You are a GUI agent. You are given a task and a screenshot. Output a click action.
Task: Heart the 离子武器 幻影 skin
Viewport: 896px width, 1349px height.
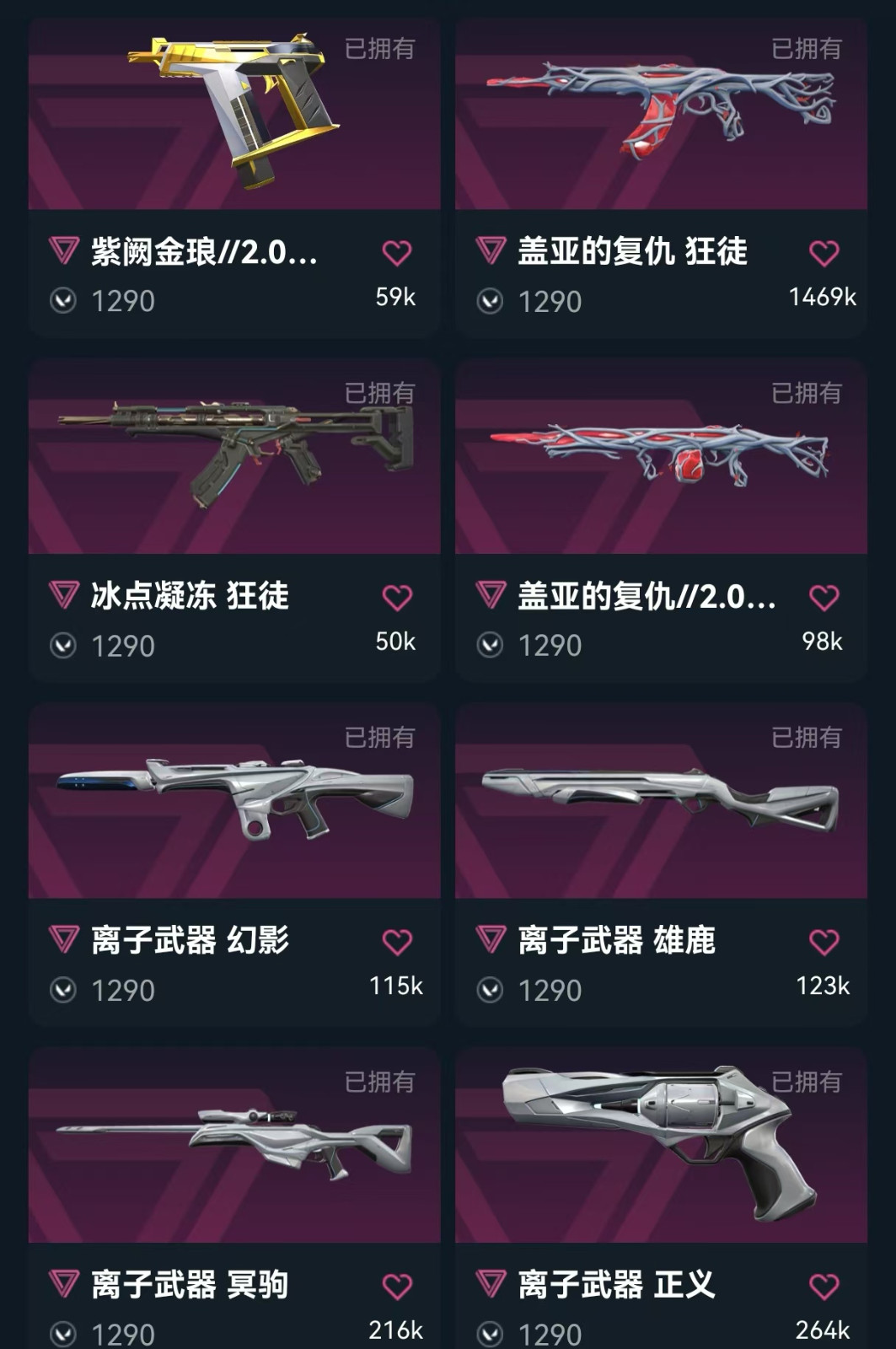click(x=397, y=942)
